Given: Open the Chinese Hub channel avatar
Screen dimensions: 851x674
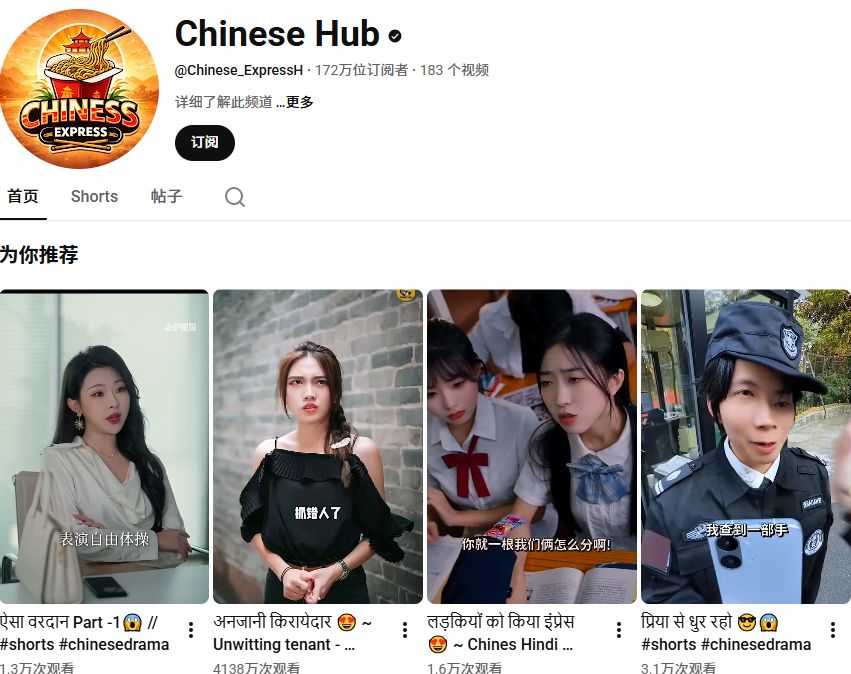Looking at the screenshot, I should point(80,88).
